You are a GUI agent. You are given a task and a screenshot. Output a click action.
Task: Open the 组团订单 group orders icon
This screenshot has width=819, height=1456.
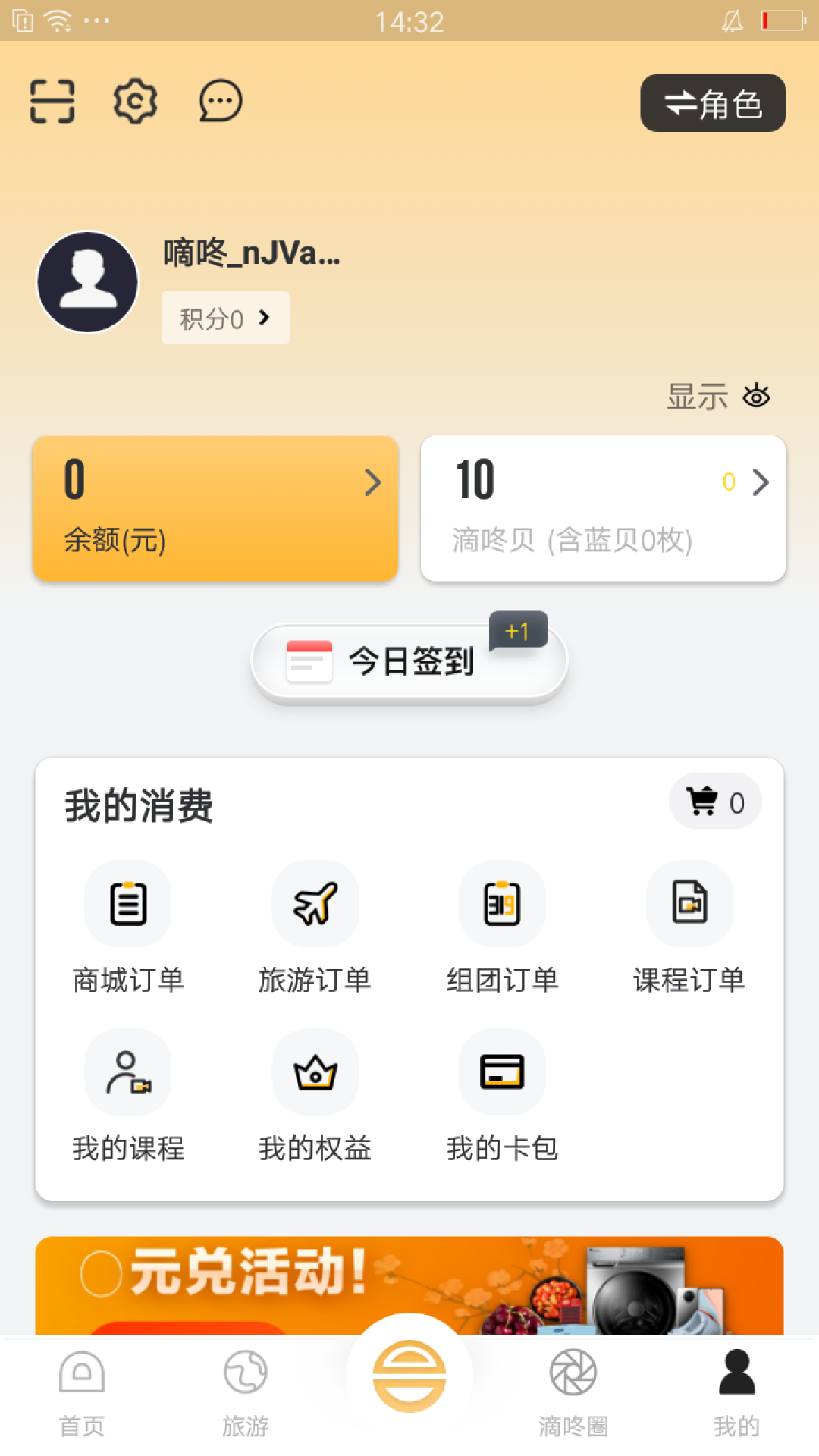pos(502,904)
